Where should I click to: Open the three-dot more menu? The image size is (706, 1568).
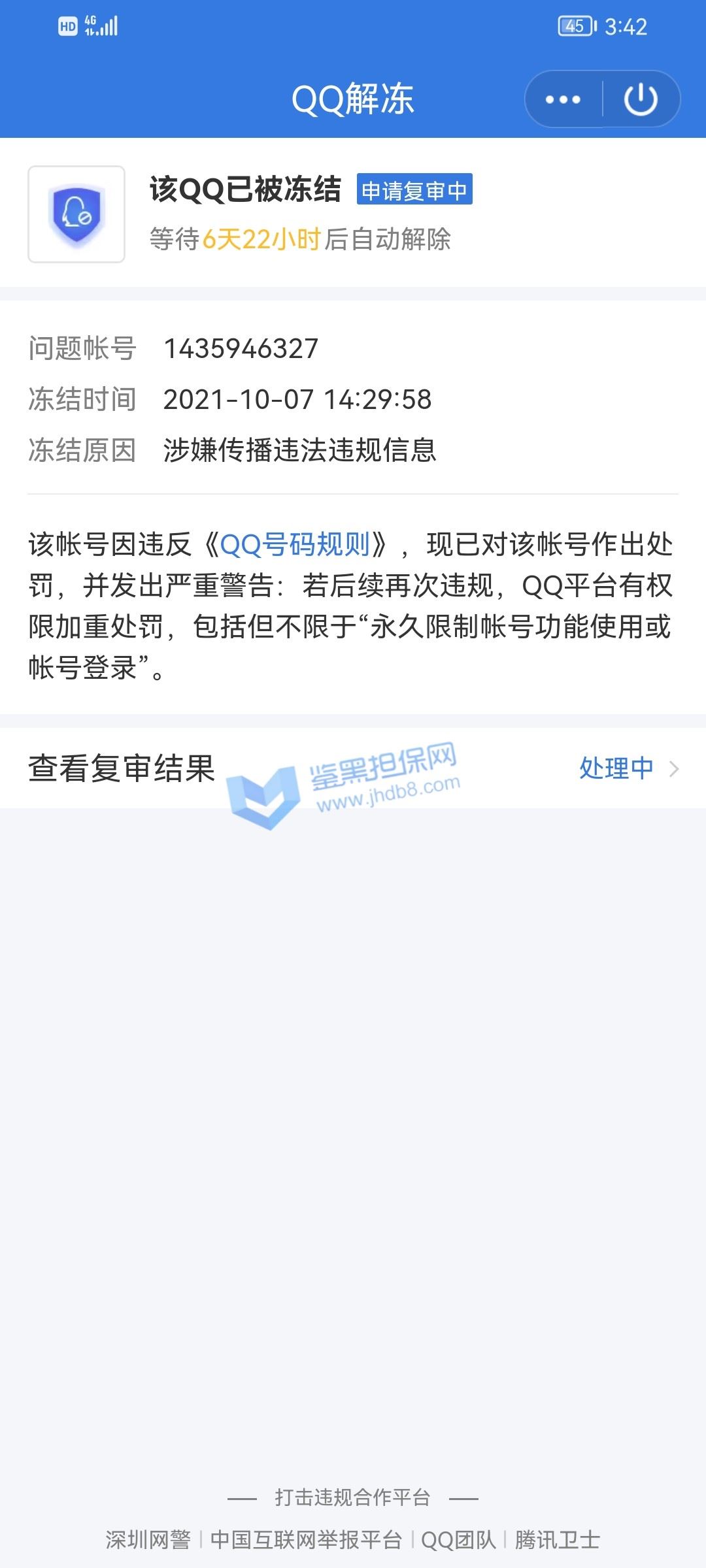[563, 99]
